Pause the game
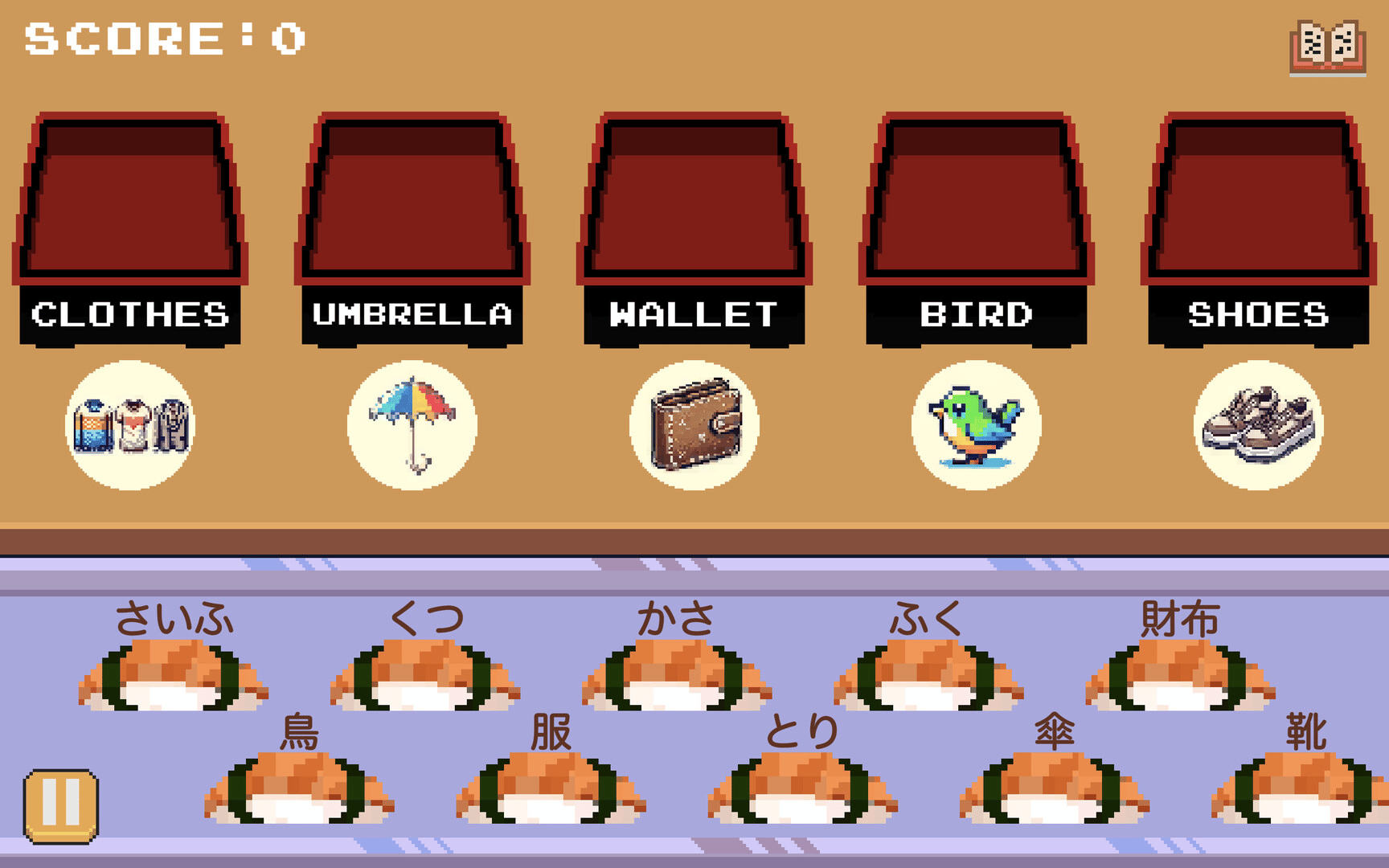 (61, 805)
